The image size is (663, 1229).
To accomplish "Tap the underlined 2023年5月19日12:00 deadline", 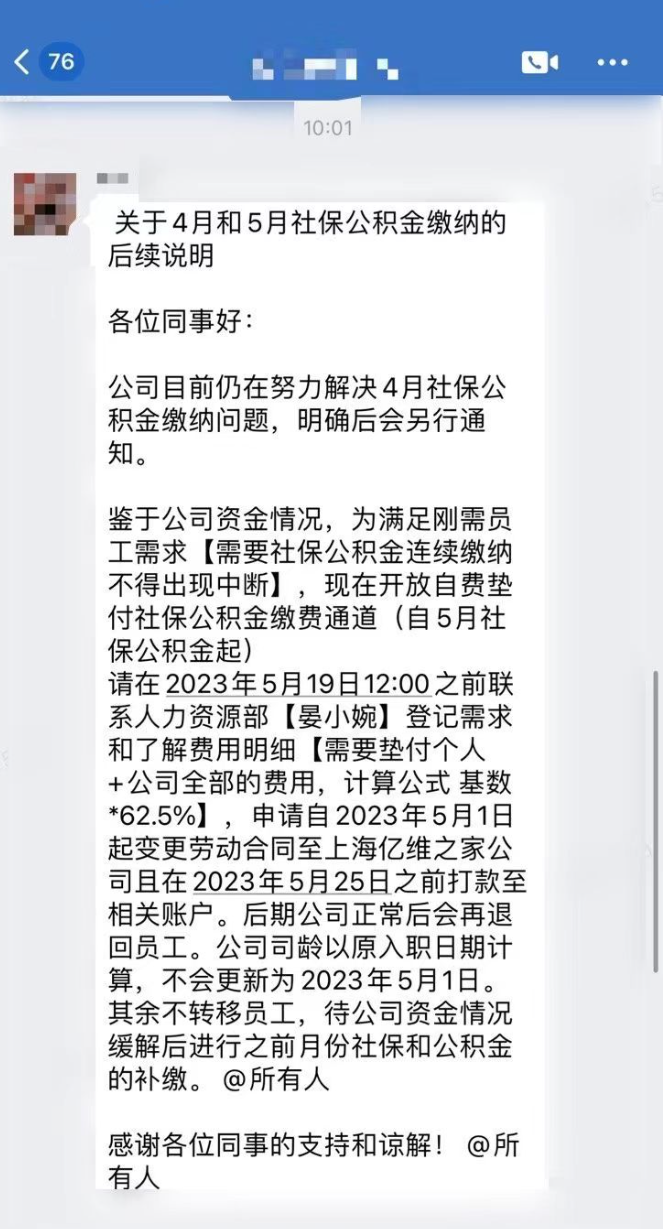I will pos(297,684).
